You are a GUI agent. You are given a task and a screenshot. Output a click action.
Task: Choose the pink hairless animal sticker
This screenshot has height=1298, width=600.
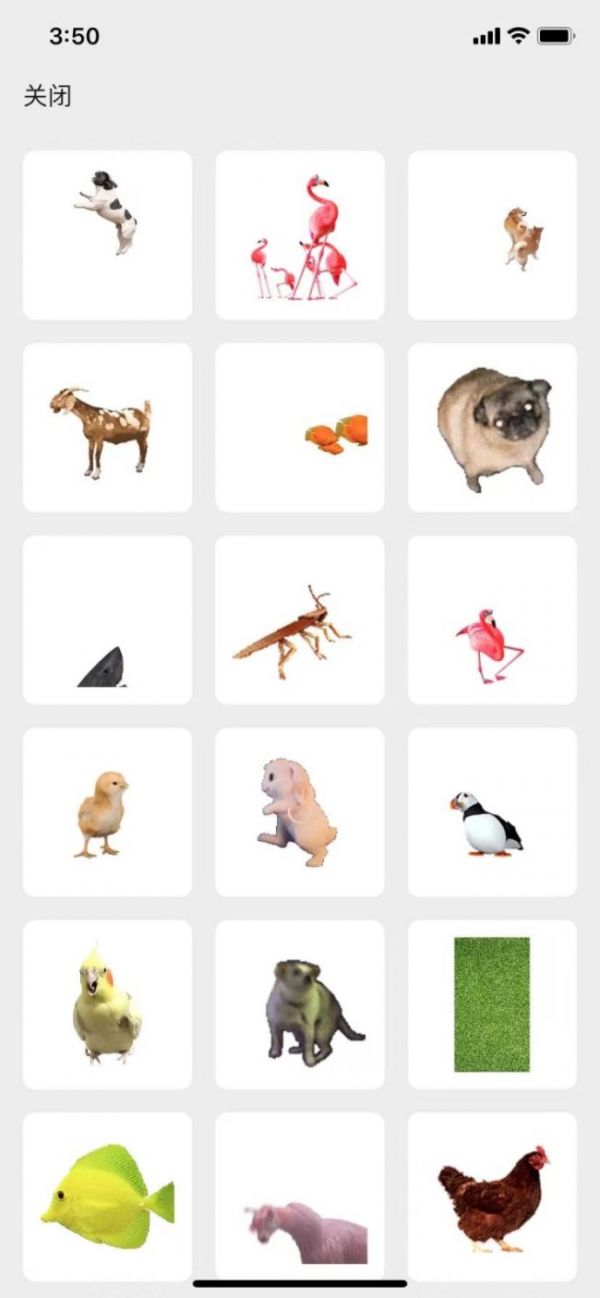click(x=300, y=1197)
